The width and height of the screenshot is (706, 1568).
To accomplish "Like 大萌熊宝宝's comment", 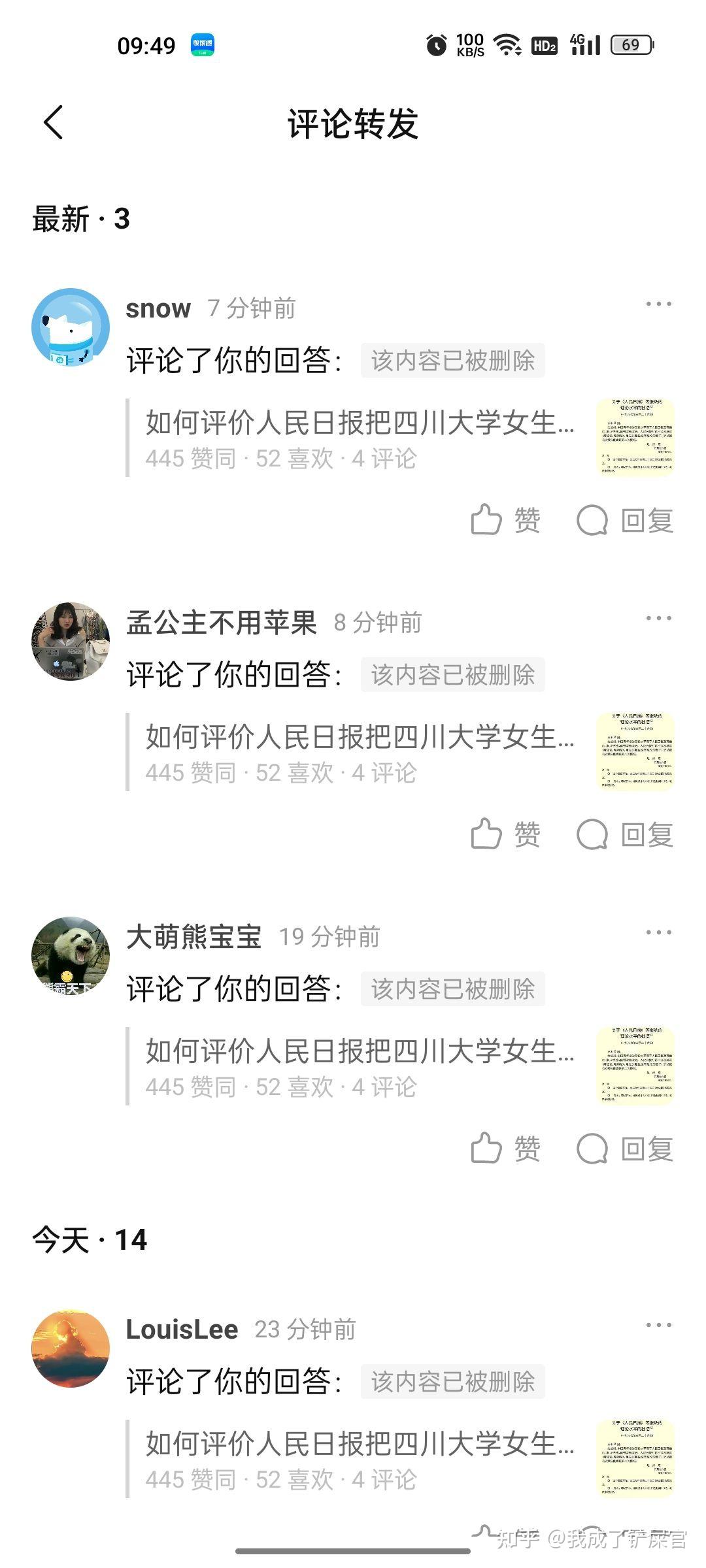I will (x=505, y=1149).
